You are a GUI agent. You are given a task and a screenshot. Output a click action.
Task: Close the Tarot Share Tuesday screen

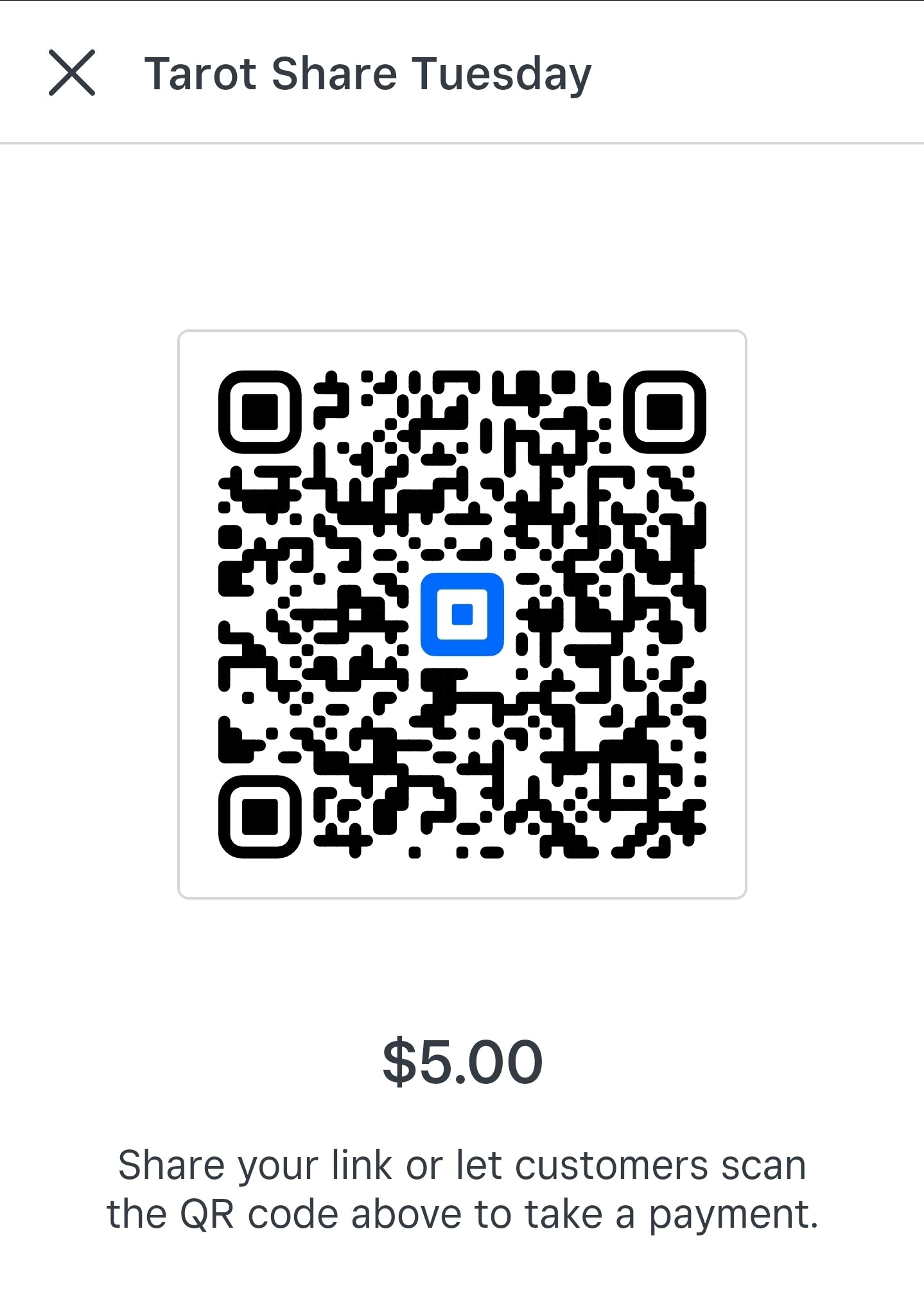[72, 73]
